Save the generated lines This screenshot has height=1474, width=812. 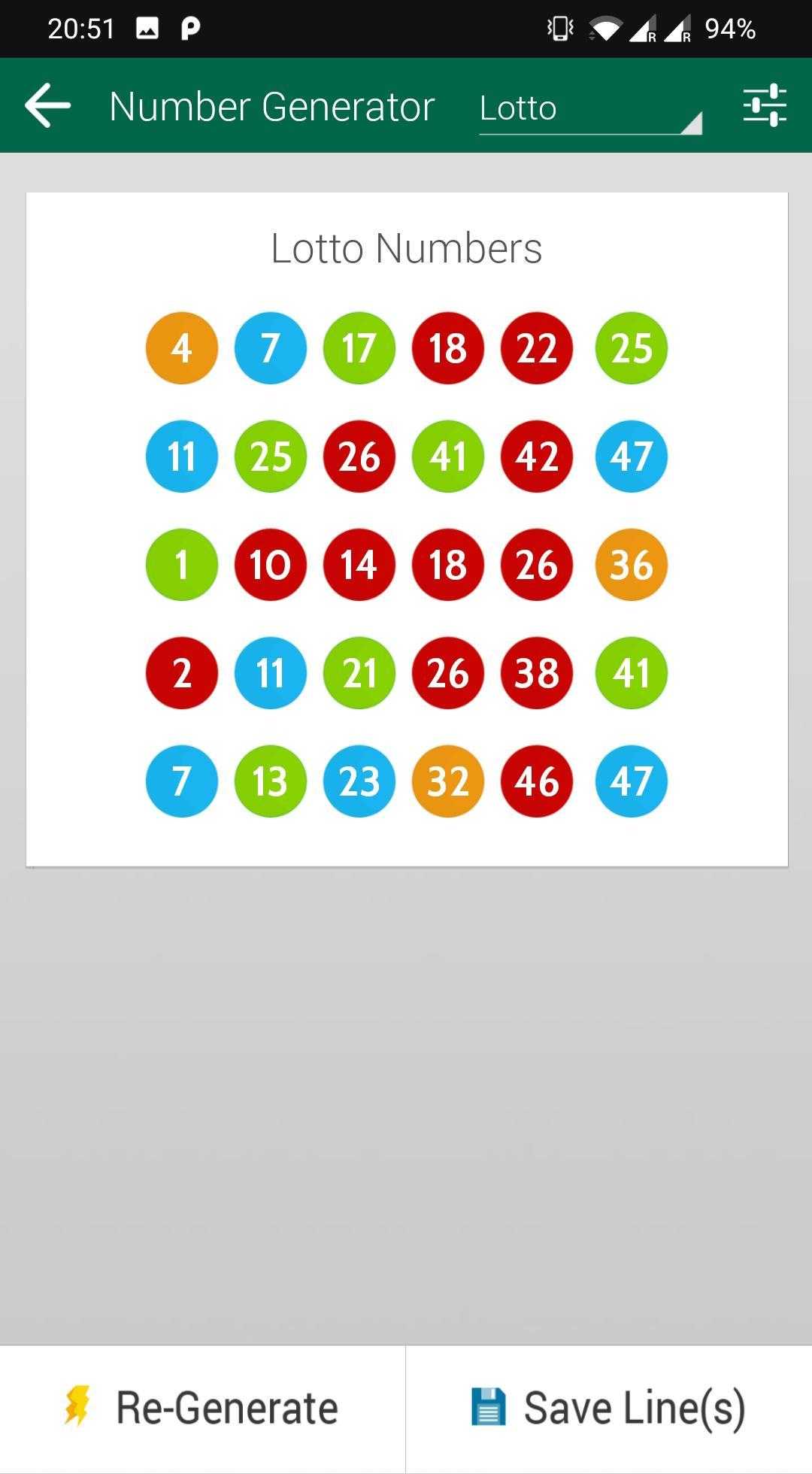(609, 1409)
